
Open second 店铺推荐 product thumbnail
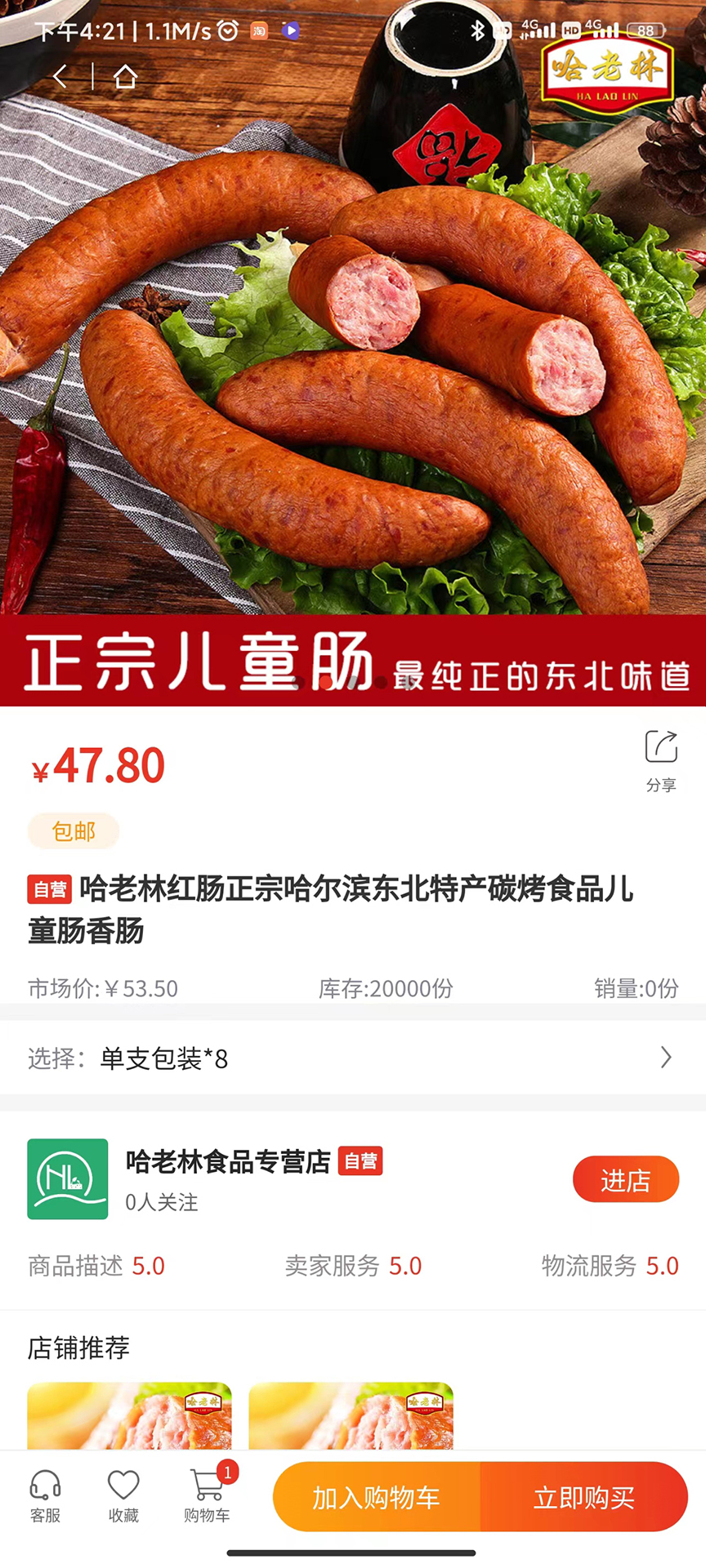(x=351, y=1416)
